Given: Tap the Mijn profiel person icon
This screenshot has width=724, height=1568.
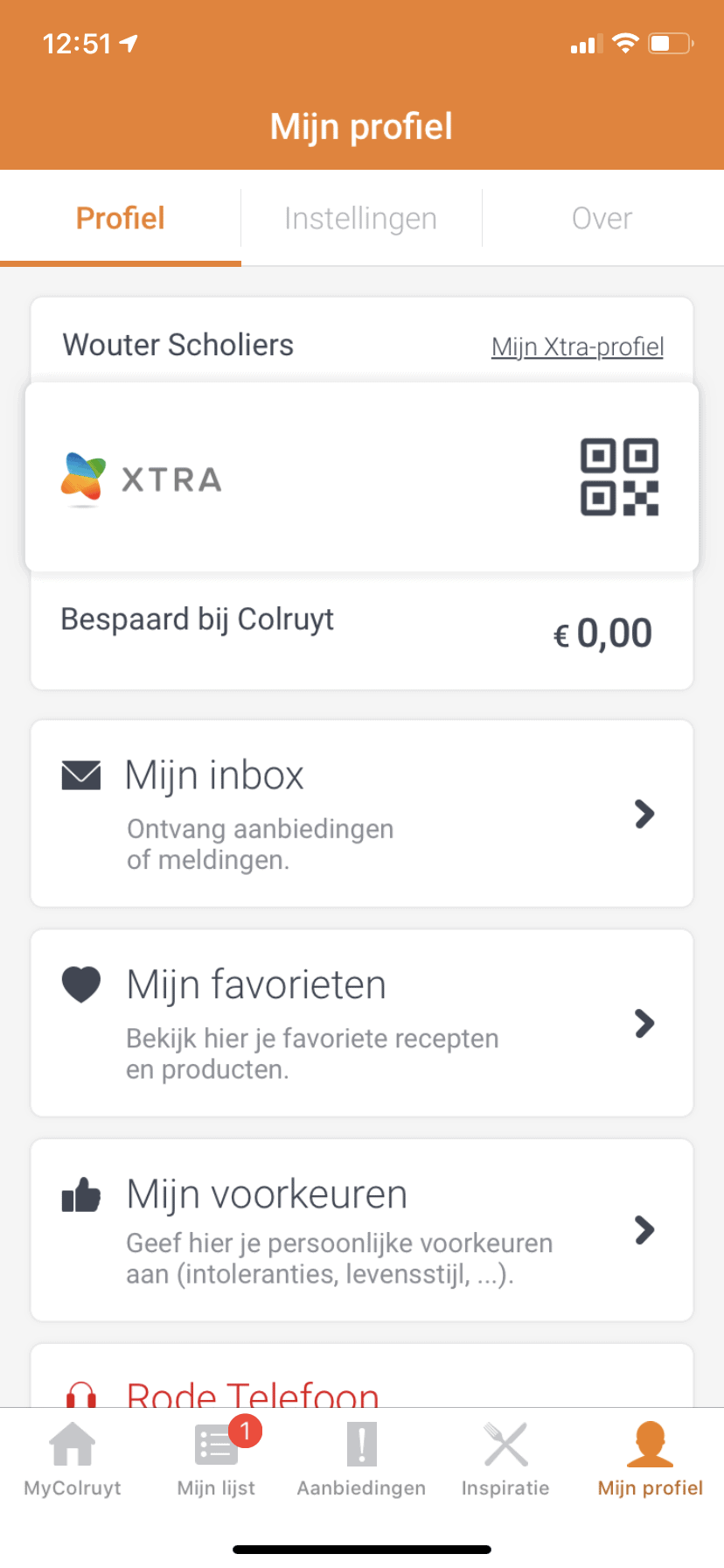Looking at the screenshot, I should click(x=651, y=1444).
